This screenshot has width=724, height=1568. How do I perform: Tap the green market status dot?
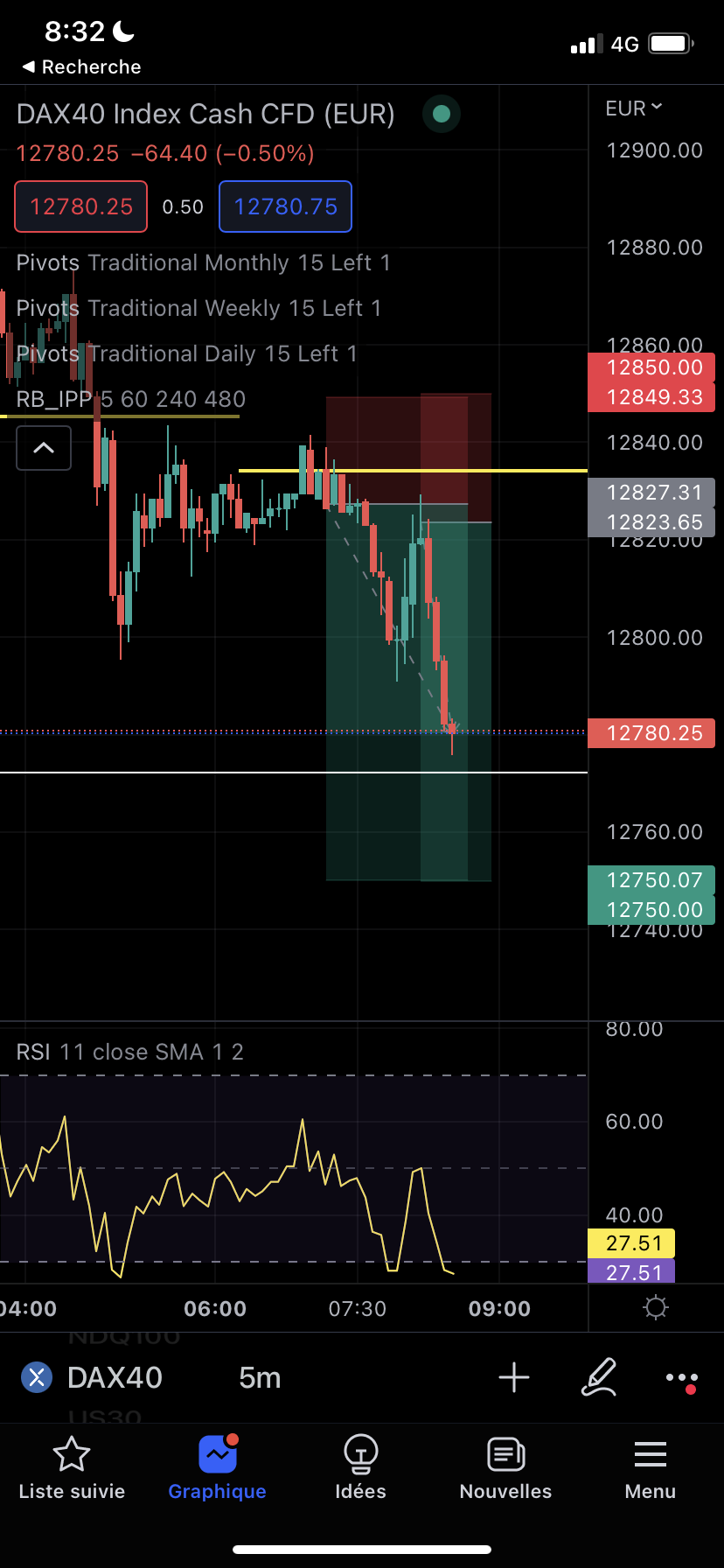442,114
